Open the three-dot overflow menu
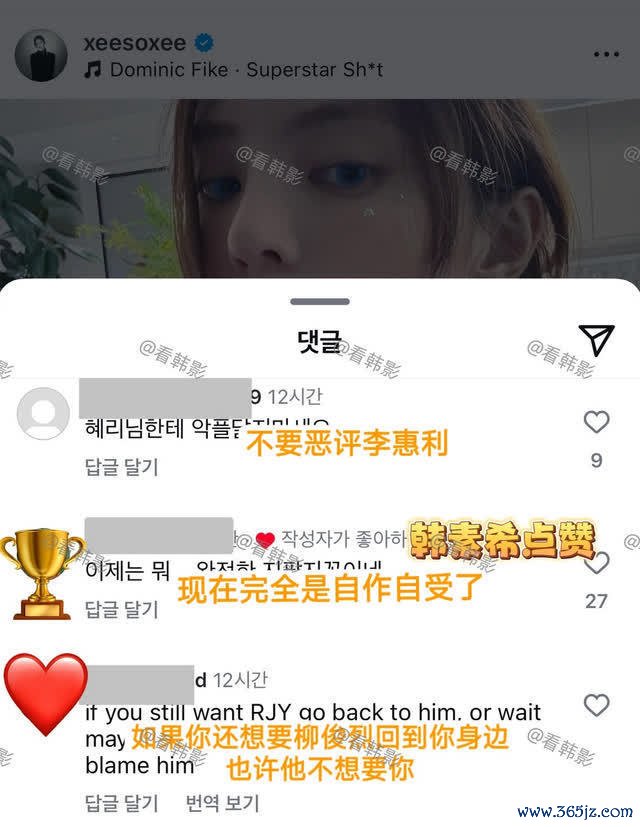This screenshot has width=640, height=827. point(604,55)
